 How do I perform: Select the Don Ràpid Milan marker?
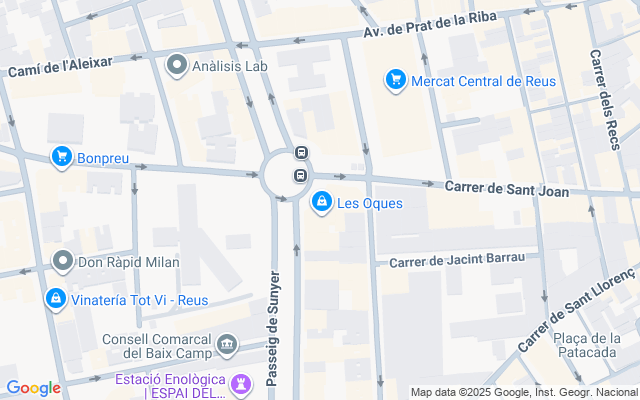pyautogui.click(x=64, y=262)
